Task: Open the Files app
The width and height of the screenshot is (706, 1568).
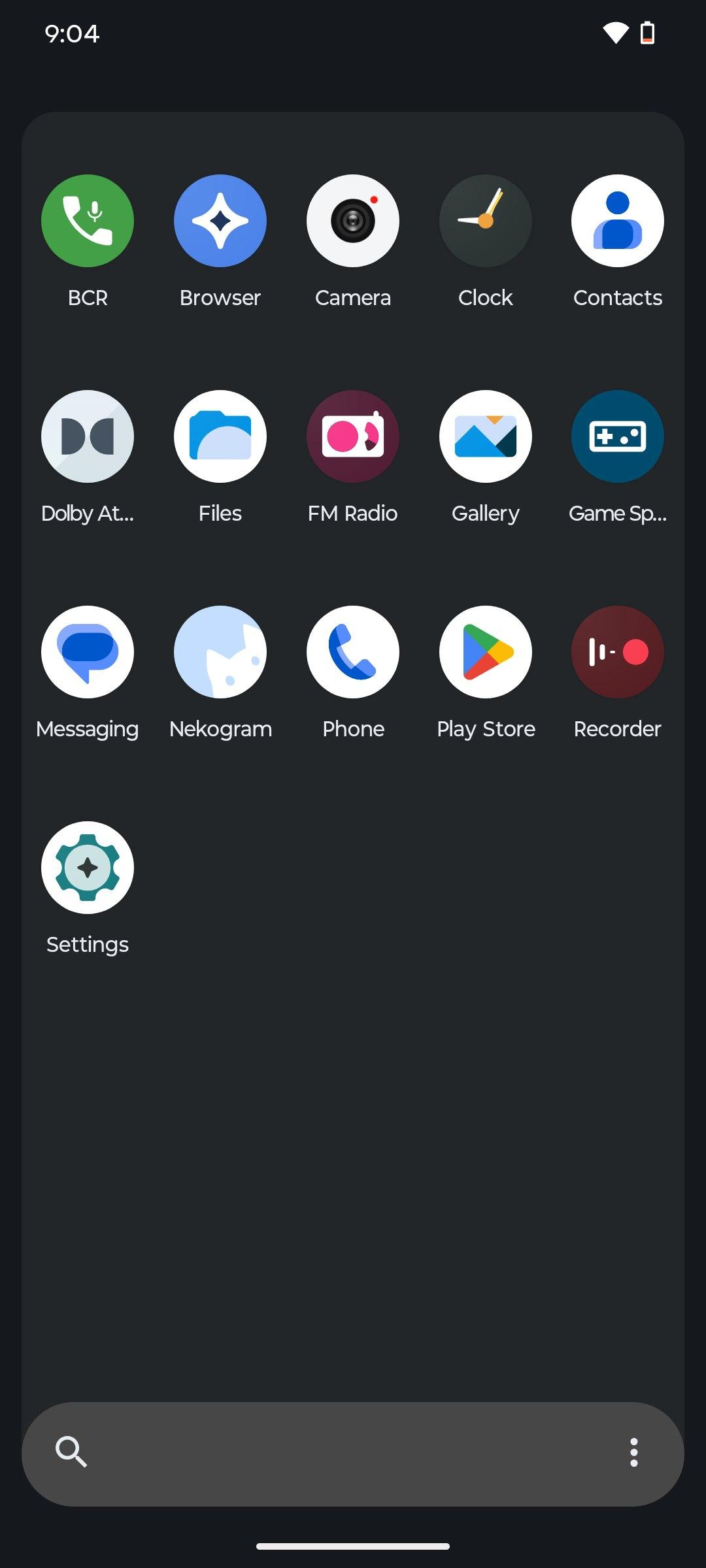Action: pos(220,436)
